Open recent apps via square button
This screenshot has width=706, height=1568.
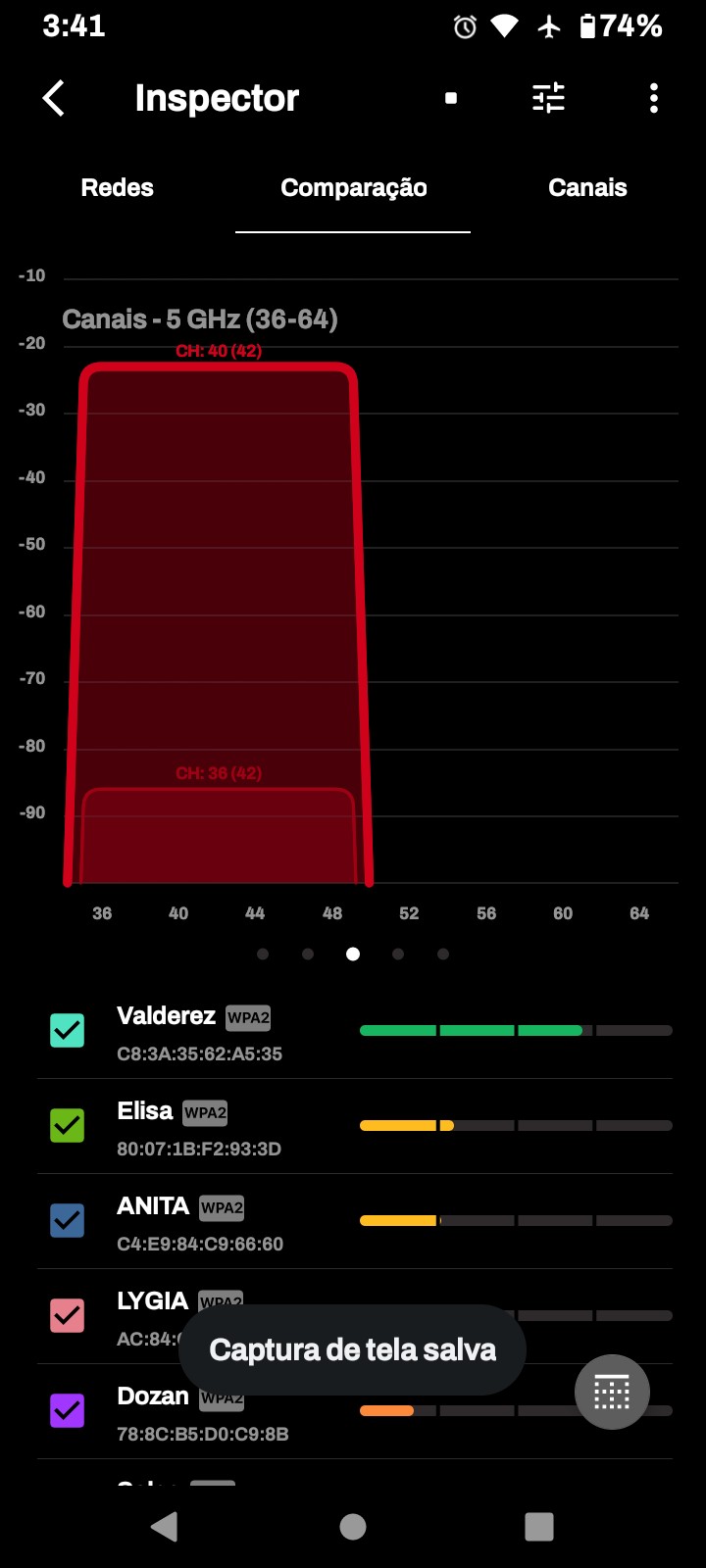[539, 1526]
